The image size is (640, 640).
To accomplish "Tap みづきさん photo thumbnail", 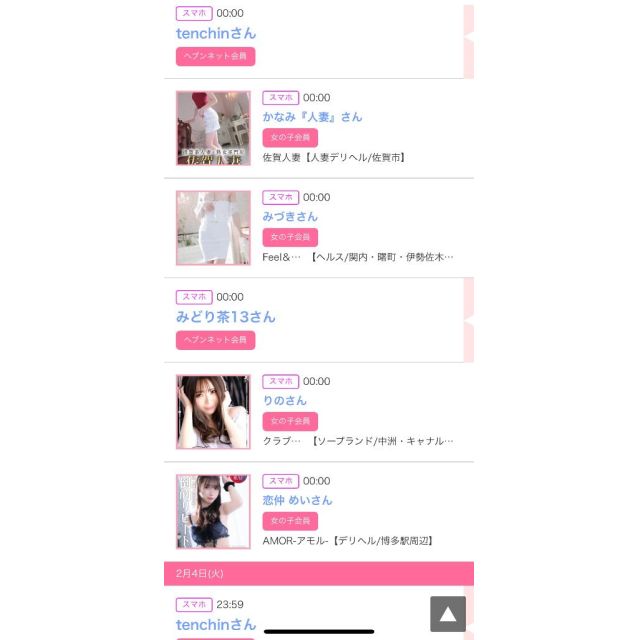I will point(213,228).
